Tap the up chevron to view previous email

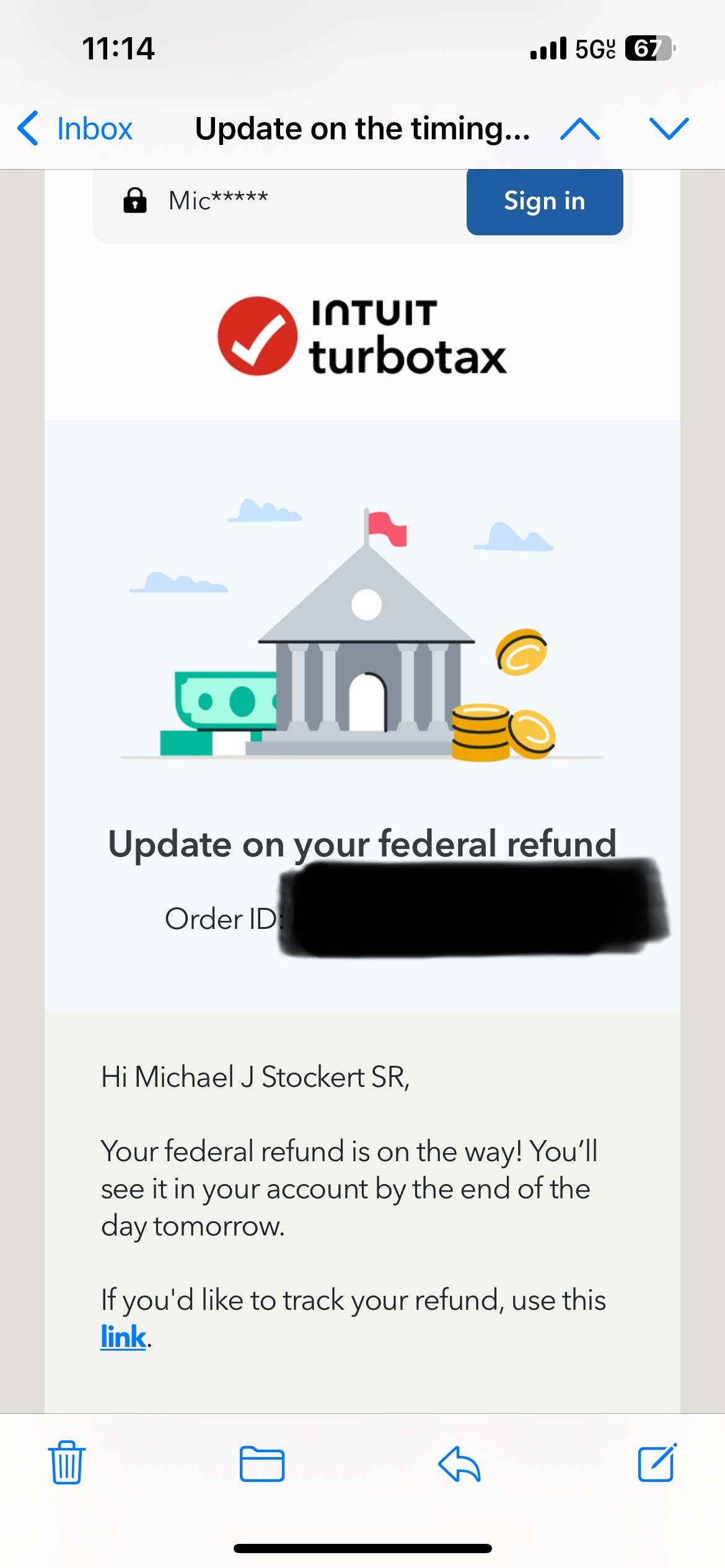[x=579, y=129]
